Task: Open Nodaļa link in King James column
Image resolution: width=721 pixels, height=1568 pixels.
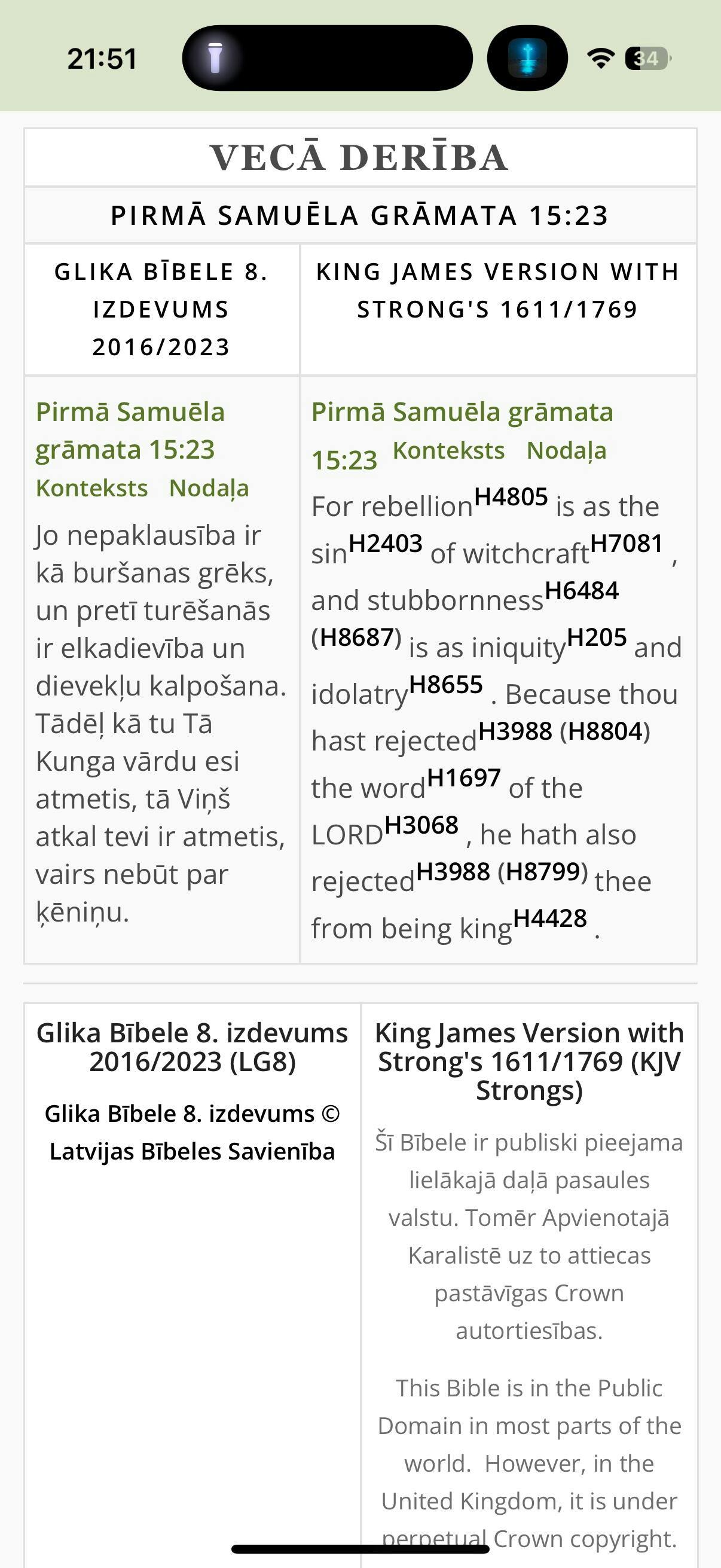Action: tap(566, 450)
